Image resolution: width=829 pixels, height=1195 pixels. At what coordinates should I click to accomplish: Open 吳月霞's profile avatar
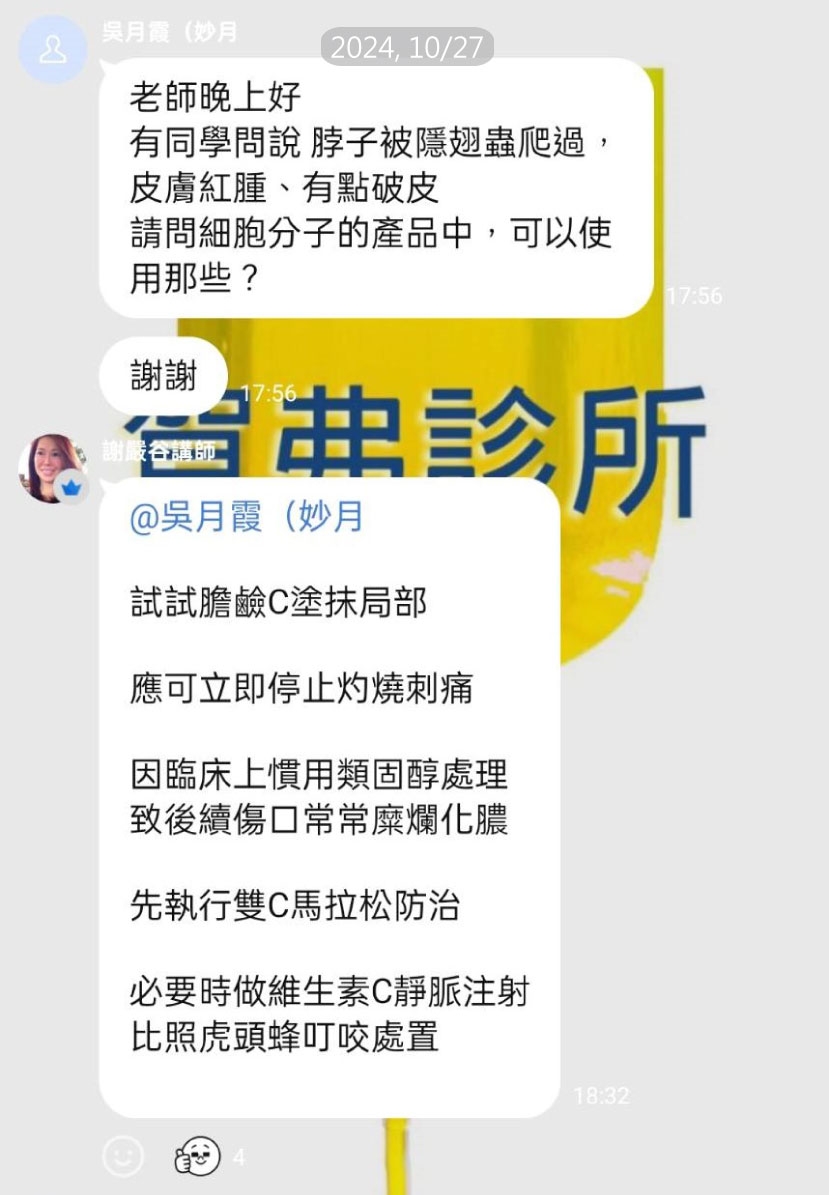pos(54,50)
